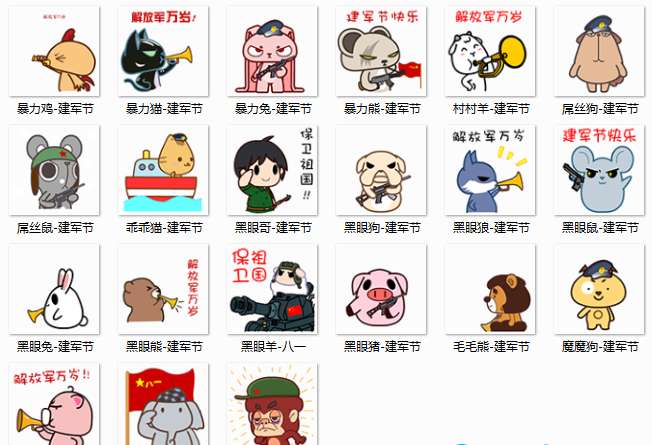The image size is (652, 445).
Task: Select the 乖乖猫-建军节 boat picture
Action: 163,170
